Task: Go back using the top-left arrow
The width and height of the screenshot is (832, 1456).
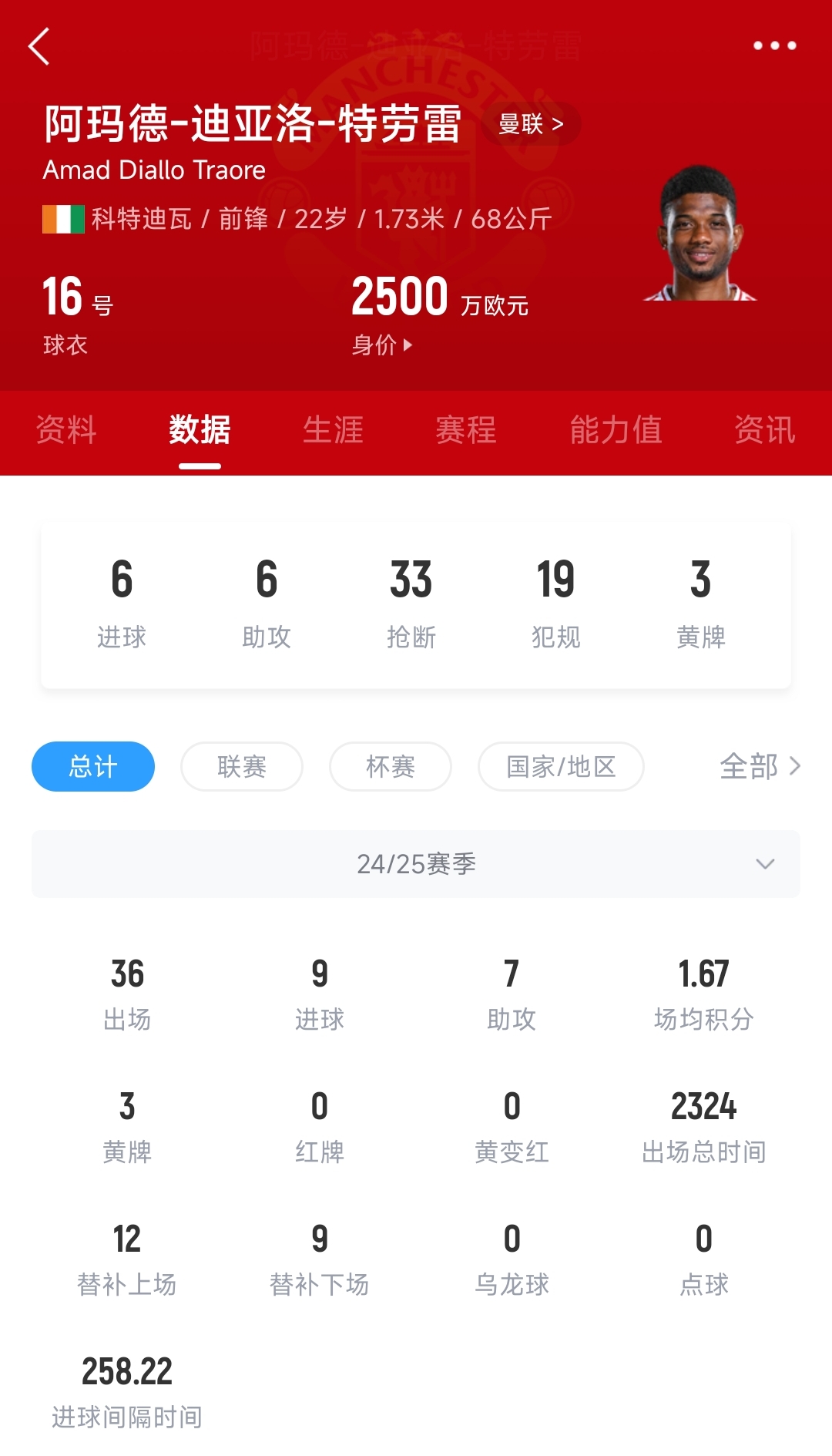Action: [x=39, y=46]
